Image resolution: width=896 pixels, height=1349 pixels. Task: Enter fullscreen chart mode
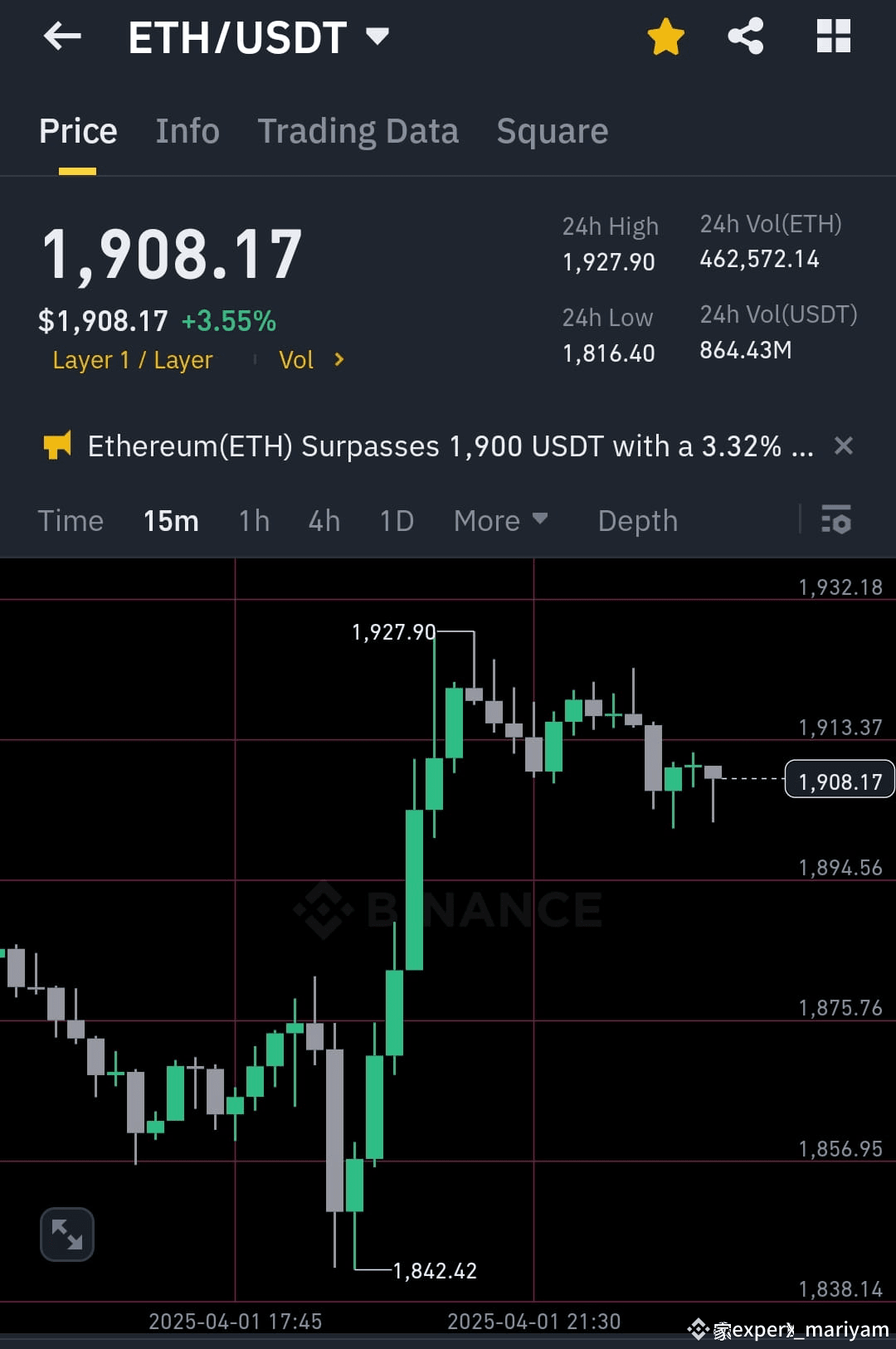pos(67,1234)
